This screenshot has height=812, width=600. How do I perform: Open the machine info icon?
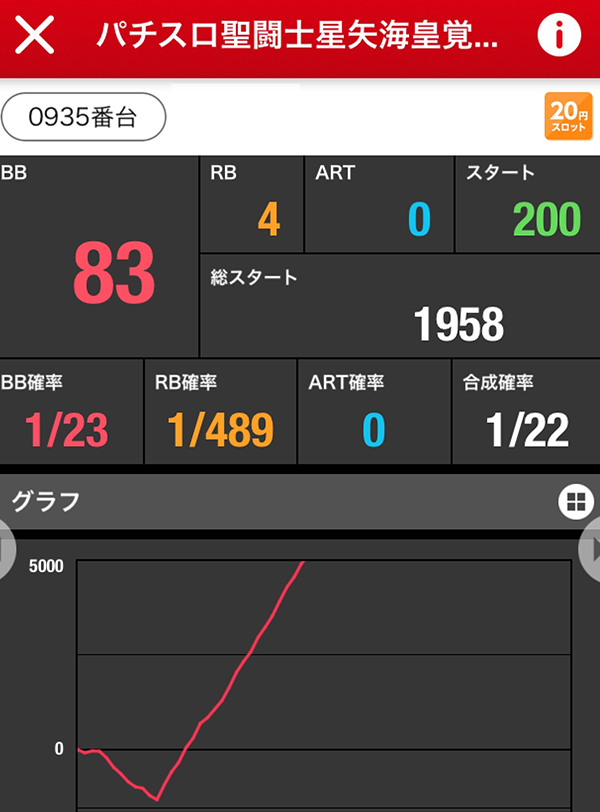point(559,36)
